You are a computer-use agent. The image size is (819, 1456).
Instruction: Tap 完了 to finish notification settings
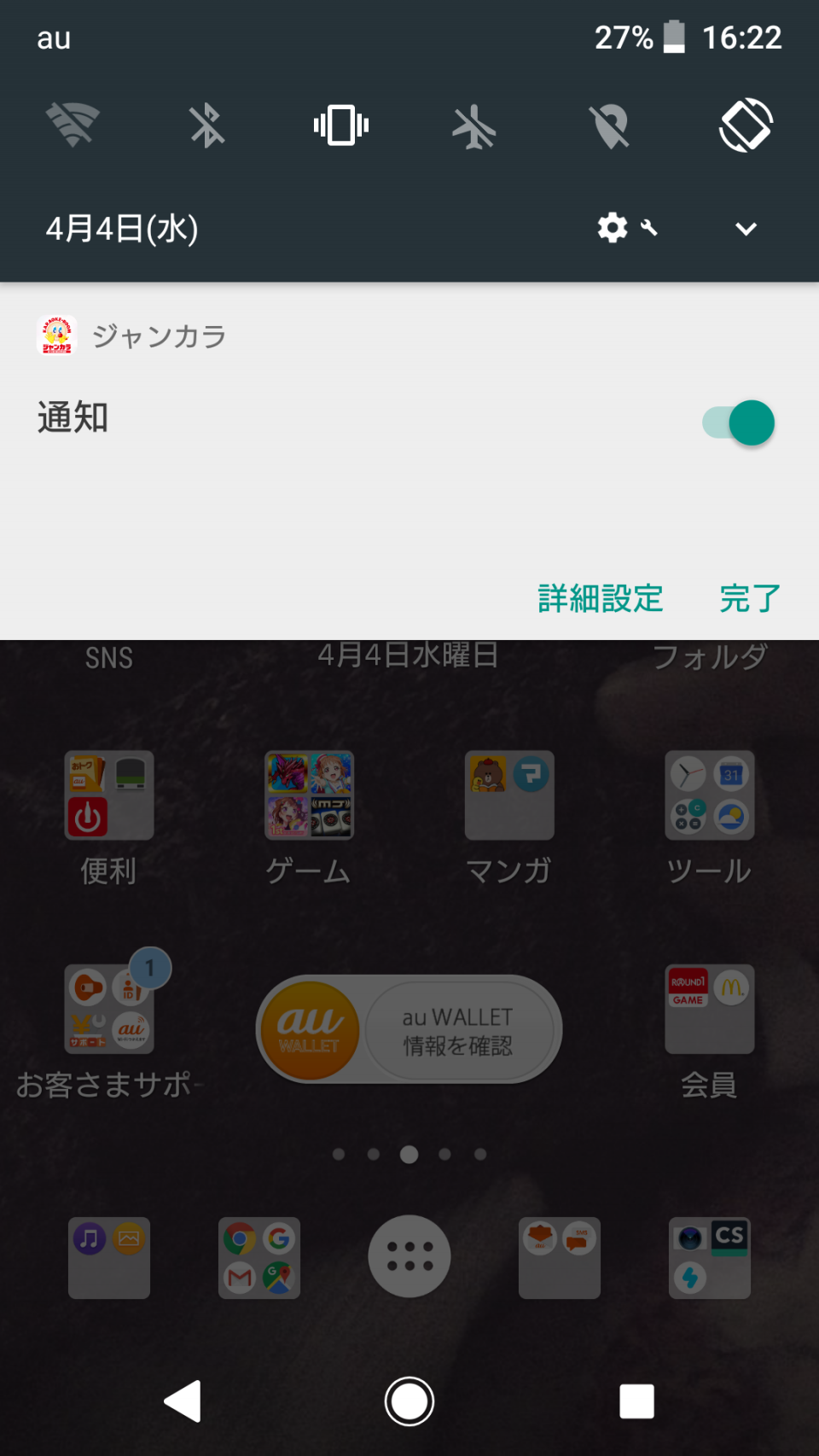tap(750, 598)
